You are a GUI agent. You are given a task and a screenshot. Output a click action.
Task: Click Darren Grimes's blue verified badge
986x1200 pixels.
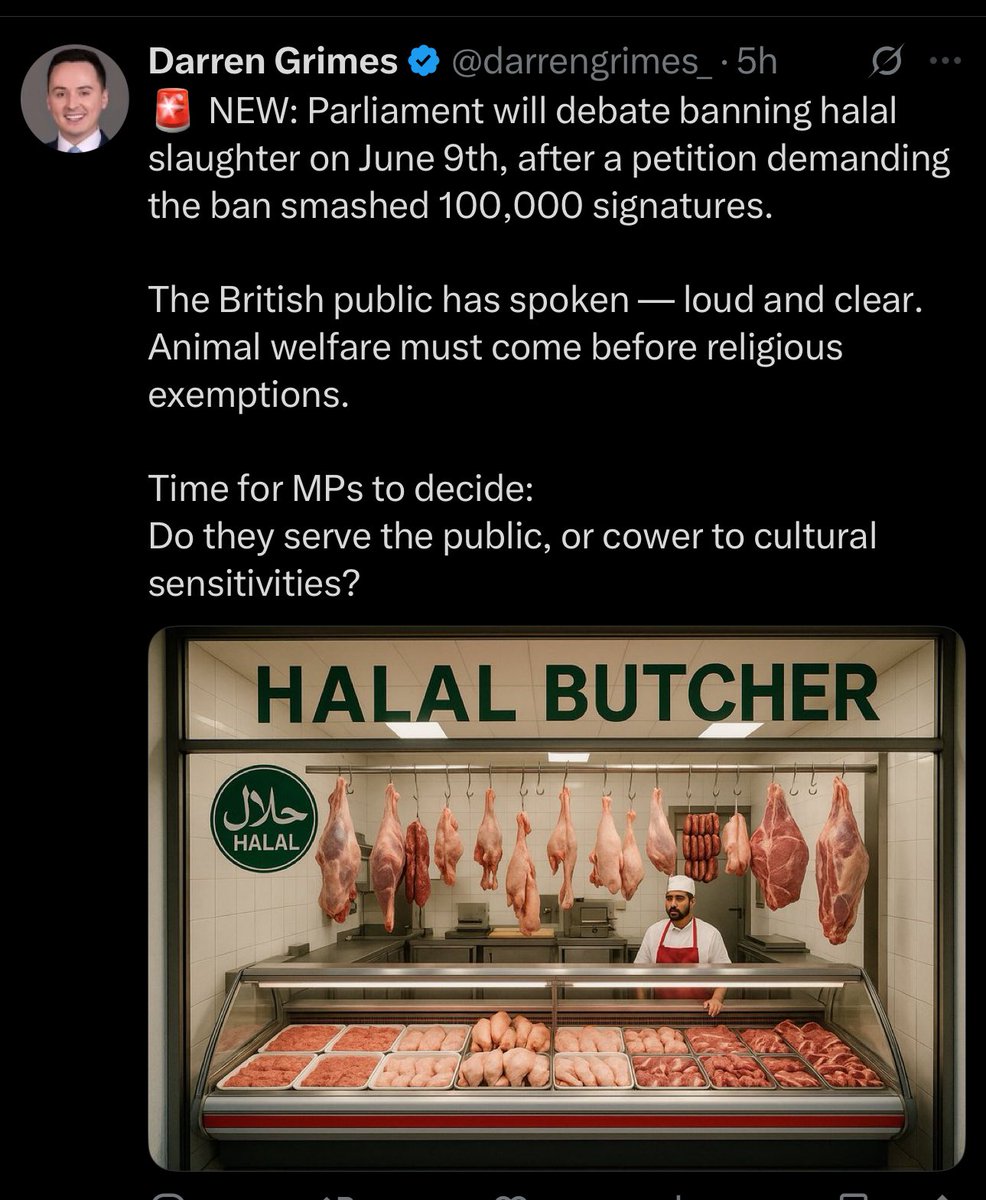[421, 62]
